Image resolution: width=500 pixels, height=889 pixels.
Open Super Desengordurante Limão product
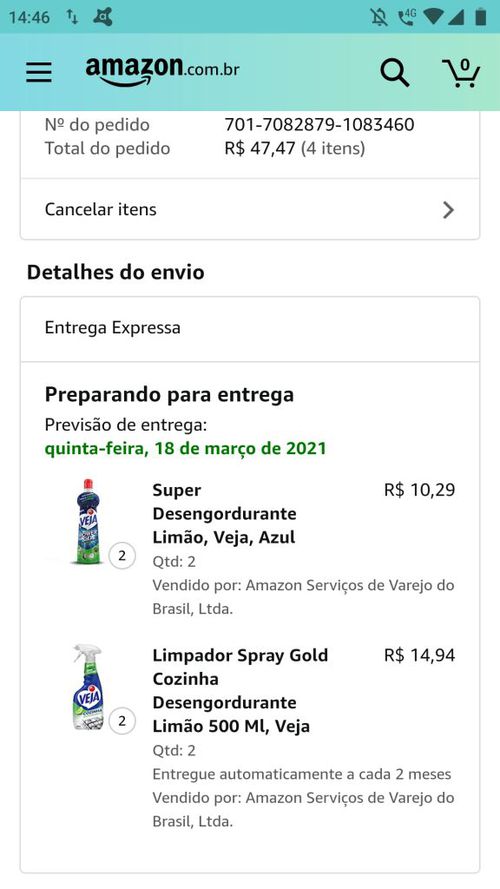pos(224,513)
